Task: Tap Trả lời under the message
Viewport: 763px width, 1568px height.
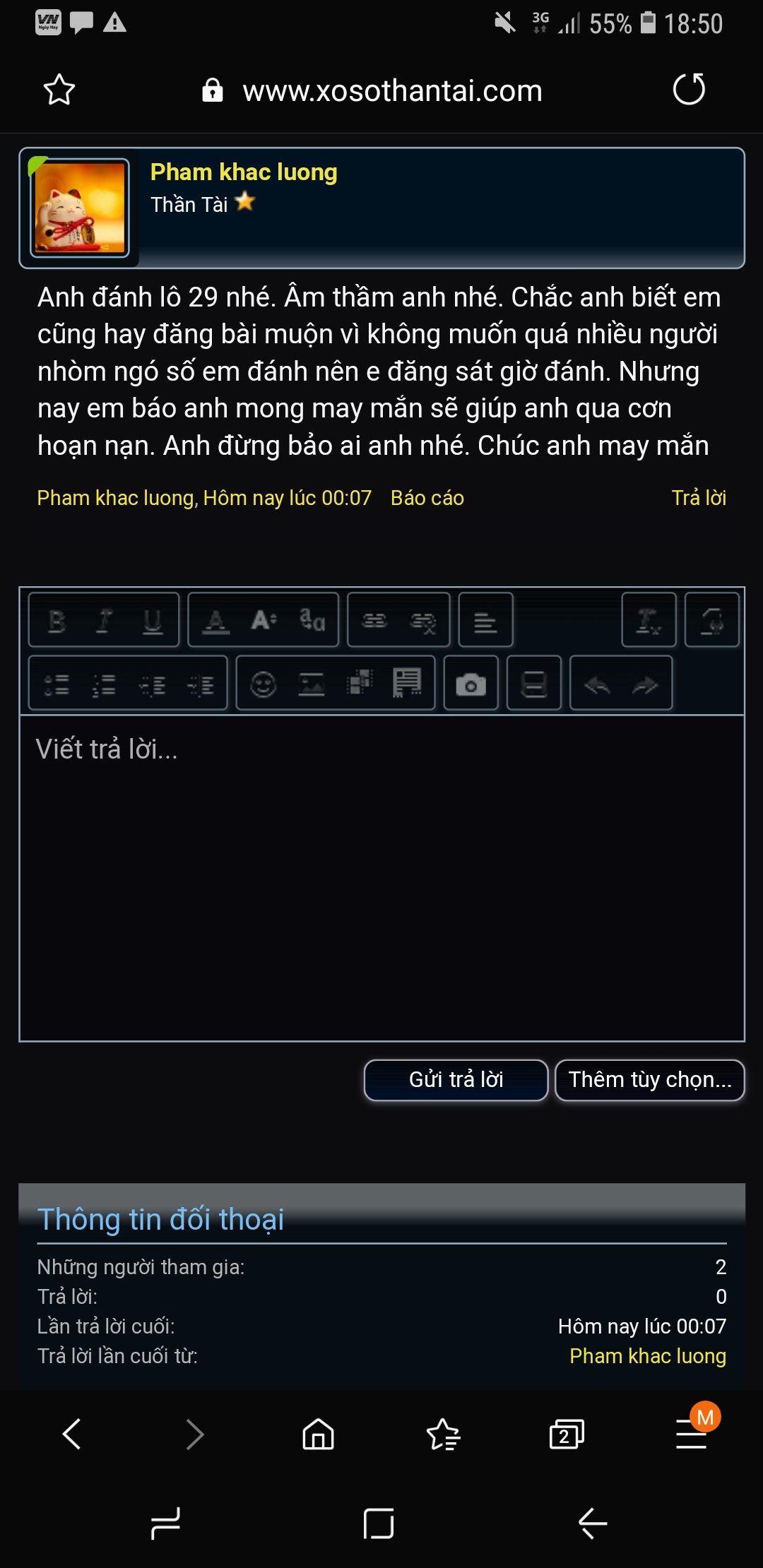Action: click(x=698, y=498)
